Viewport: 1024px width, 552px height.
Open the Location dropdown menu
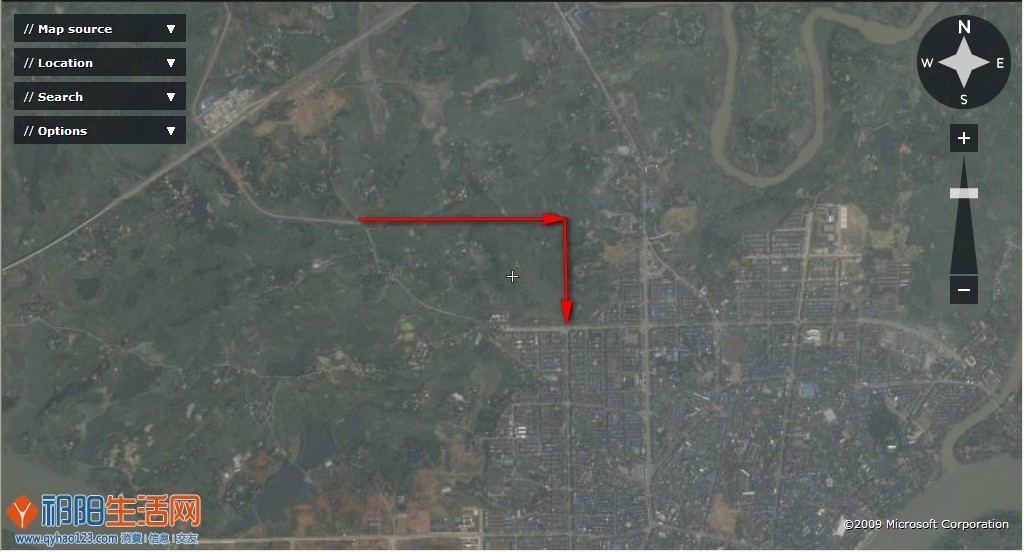100,63
